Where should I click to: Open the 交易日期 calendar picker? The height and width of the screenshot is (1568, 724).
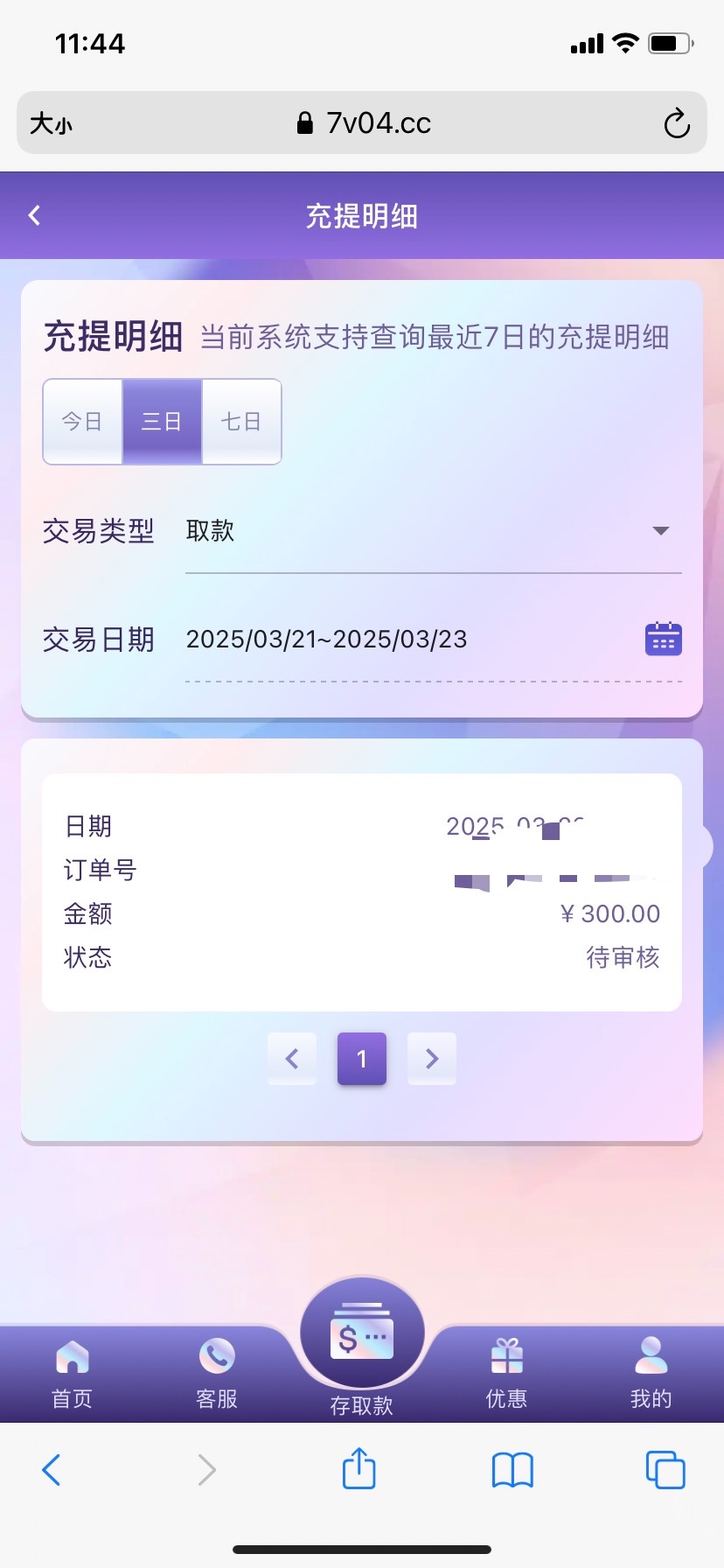pyautogui.click(x=663, y=640)
